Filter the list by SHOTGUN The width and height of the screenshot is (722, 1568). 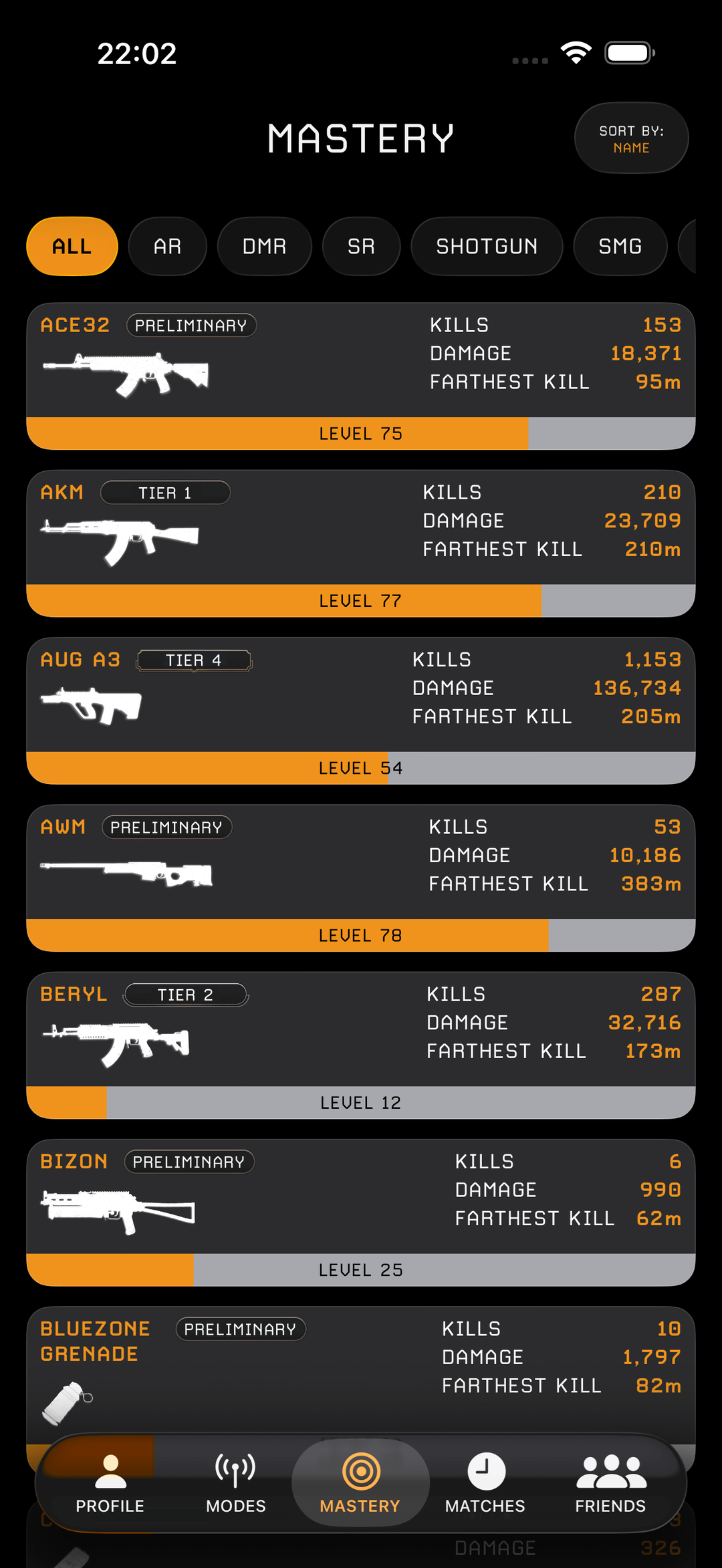point(487,247)
